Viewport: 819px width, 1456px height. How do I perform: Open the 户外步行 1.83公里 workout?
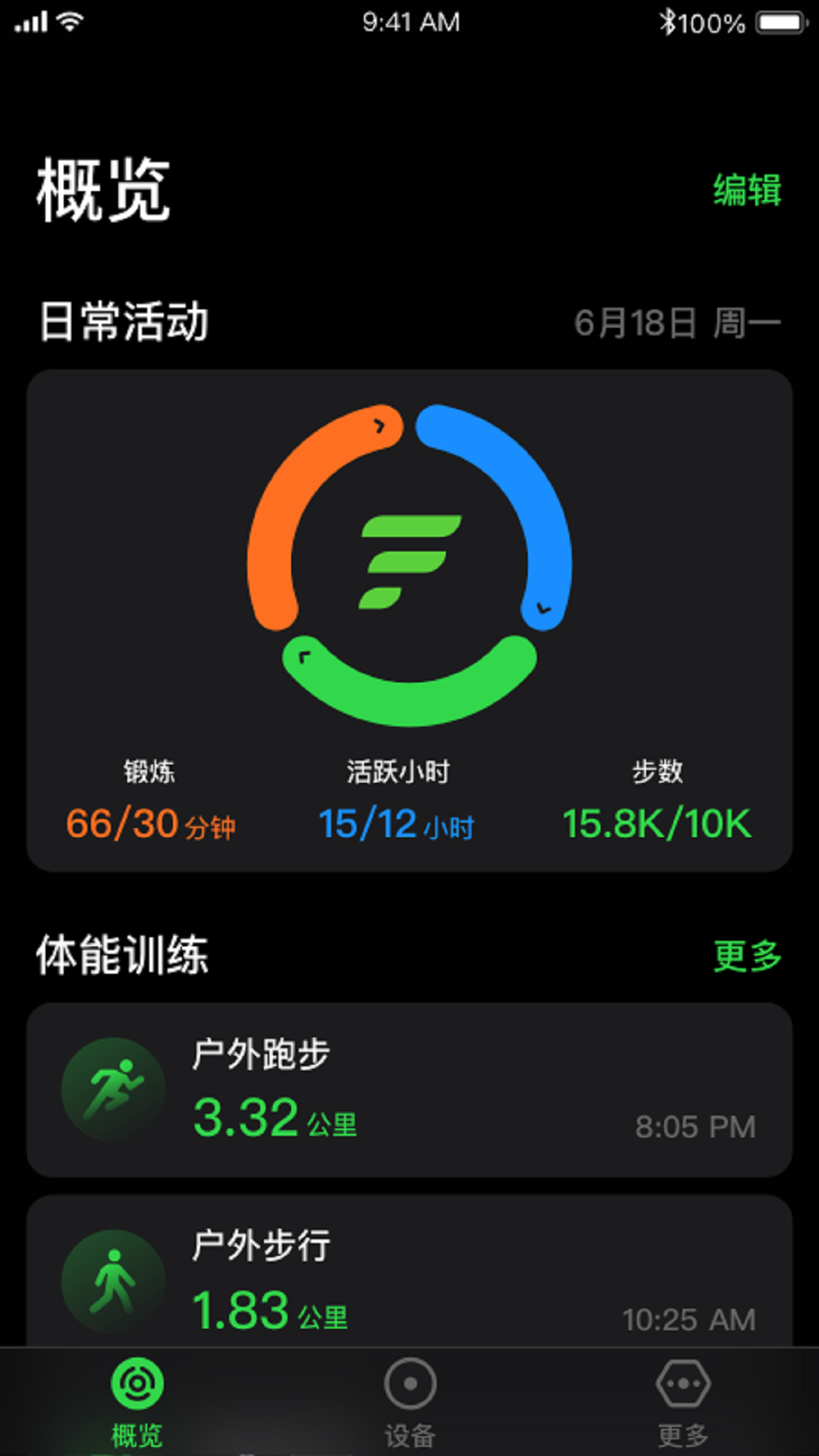(409, 1272)
